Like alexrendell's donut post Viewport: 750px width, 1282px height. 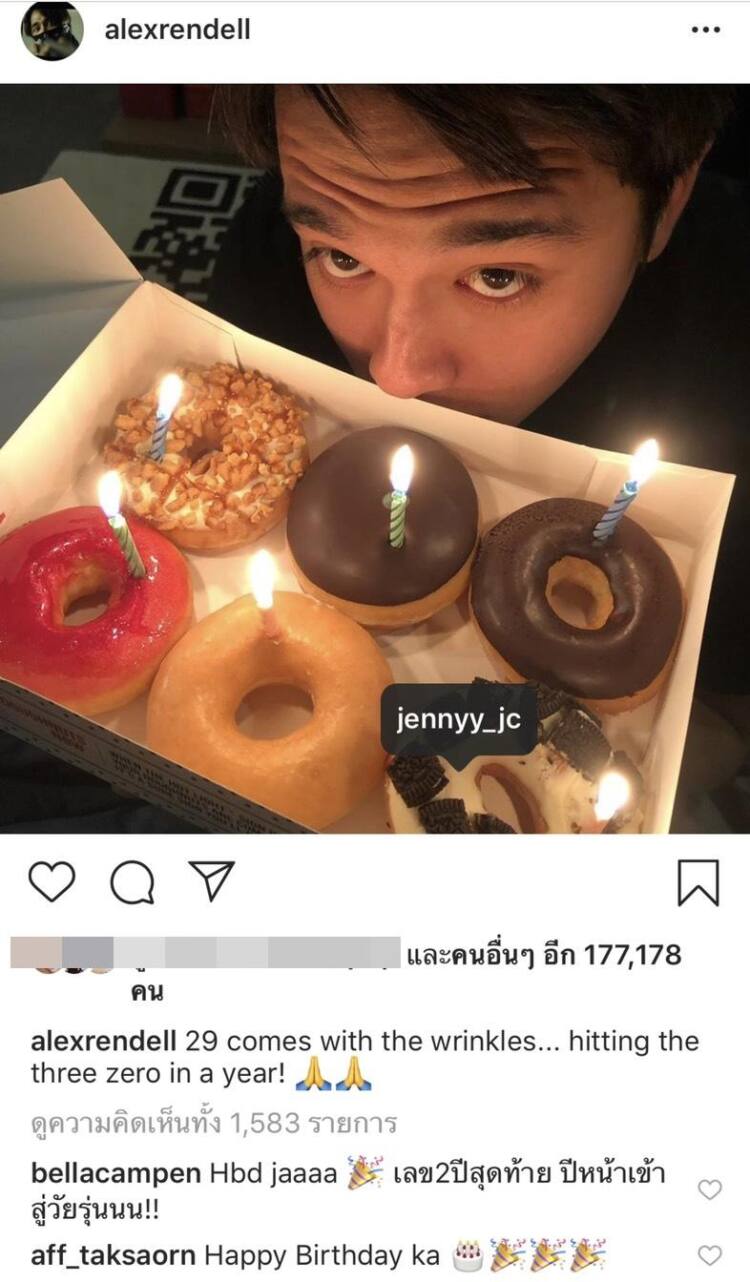(x=52, y=881)
